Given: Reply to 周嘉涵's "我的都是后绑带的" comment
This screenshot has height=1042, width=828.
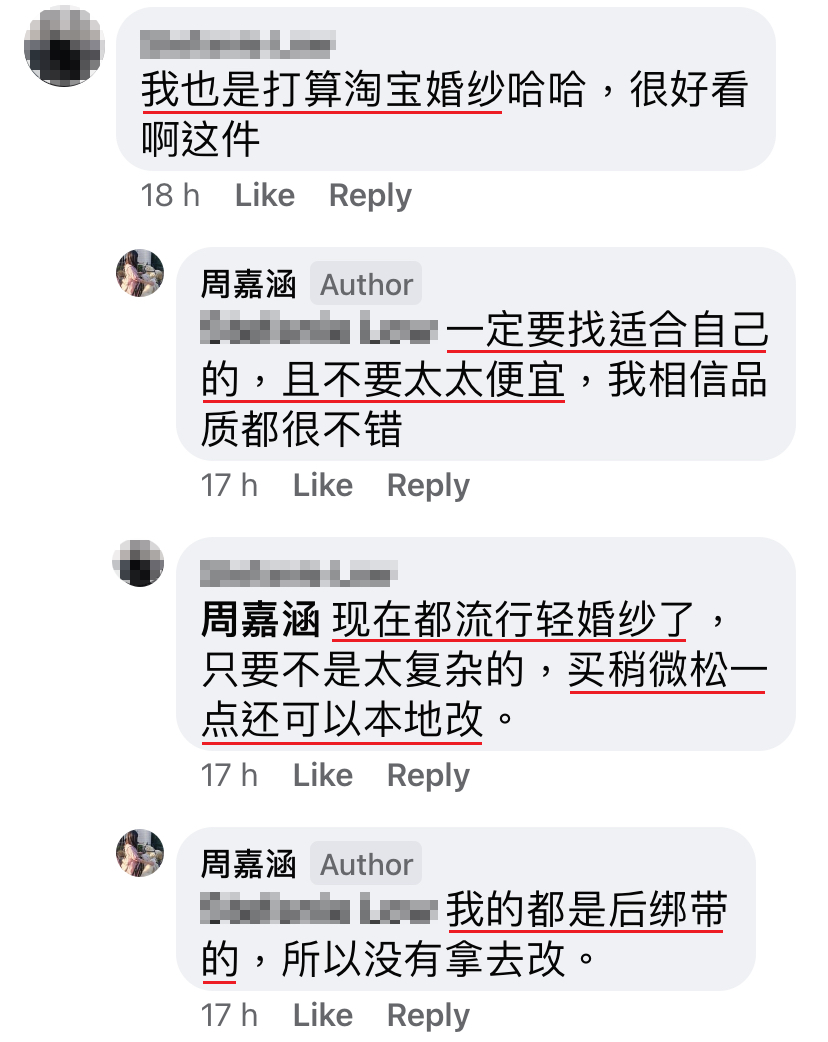Looking at the screenshot, I should pyautogui.click(x=428, y=1015).
